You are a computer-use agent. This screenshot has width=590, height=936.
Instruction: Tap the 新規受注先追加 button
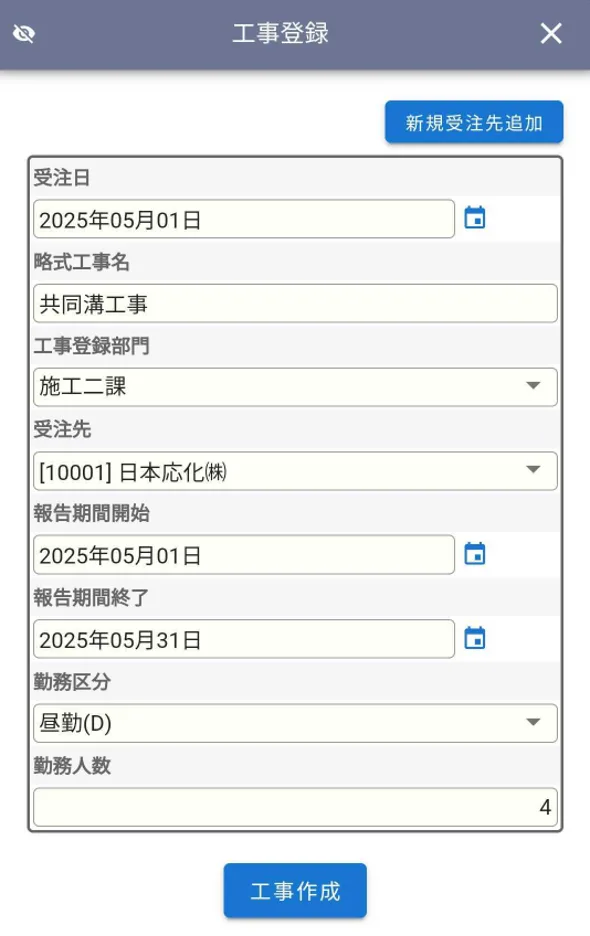(474, 122)
